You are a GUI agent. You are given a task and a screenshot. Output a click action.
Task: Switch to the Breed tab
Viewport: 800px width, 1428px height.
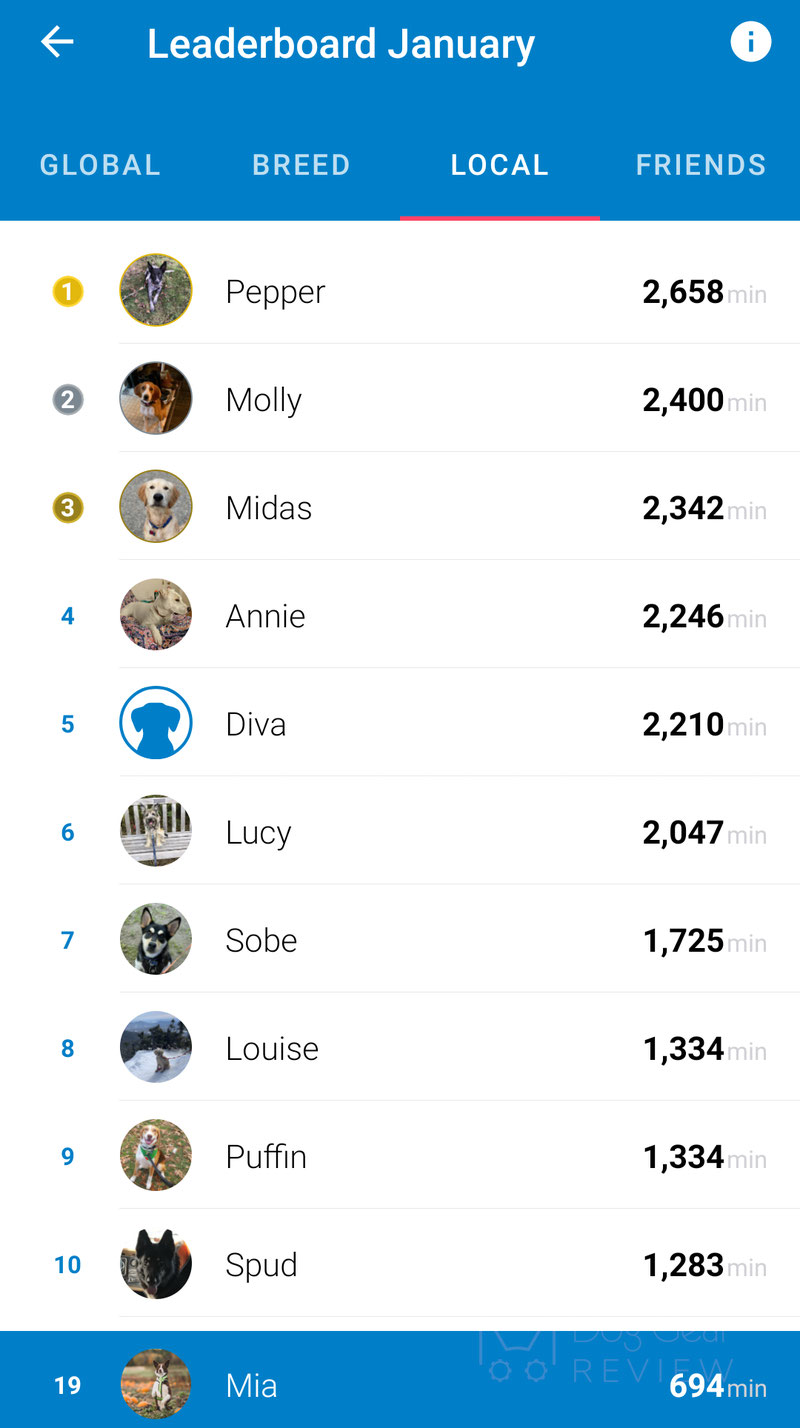300,165
